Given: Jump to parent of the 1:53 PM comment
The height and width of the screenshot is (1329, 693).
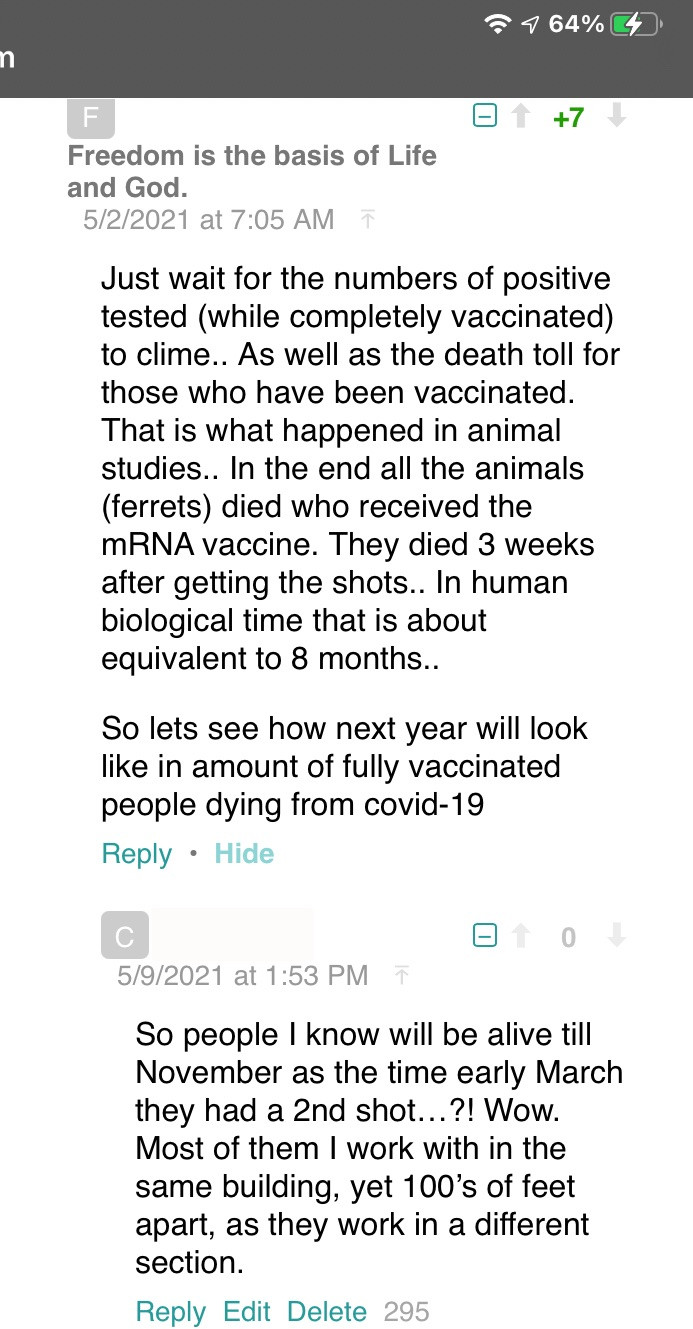Looking at the screenshot, I should [402, 975].
